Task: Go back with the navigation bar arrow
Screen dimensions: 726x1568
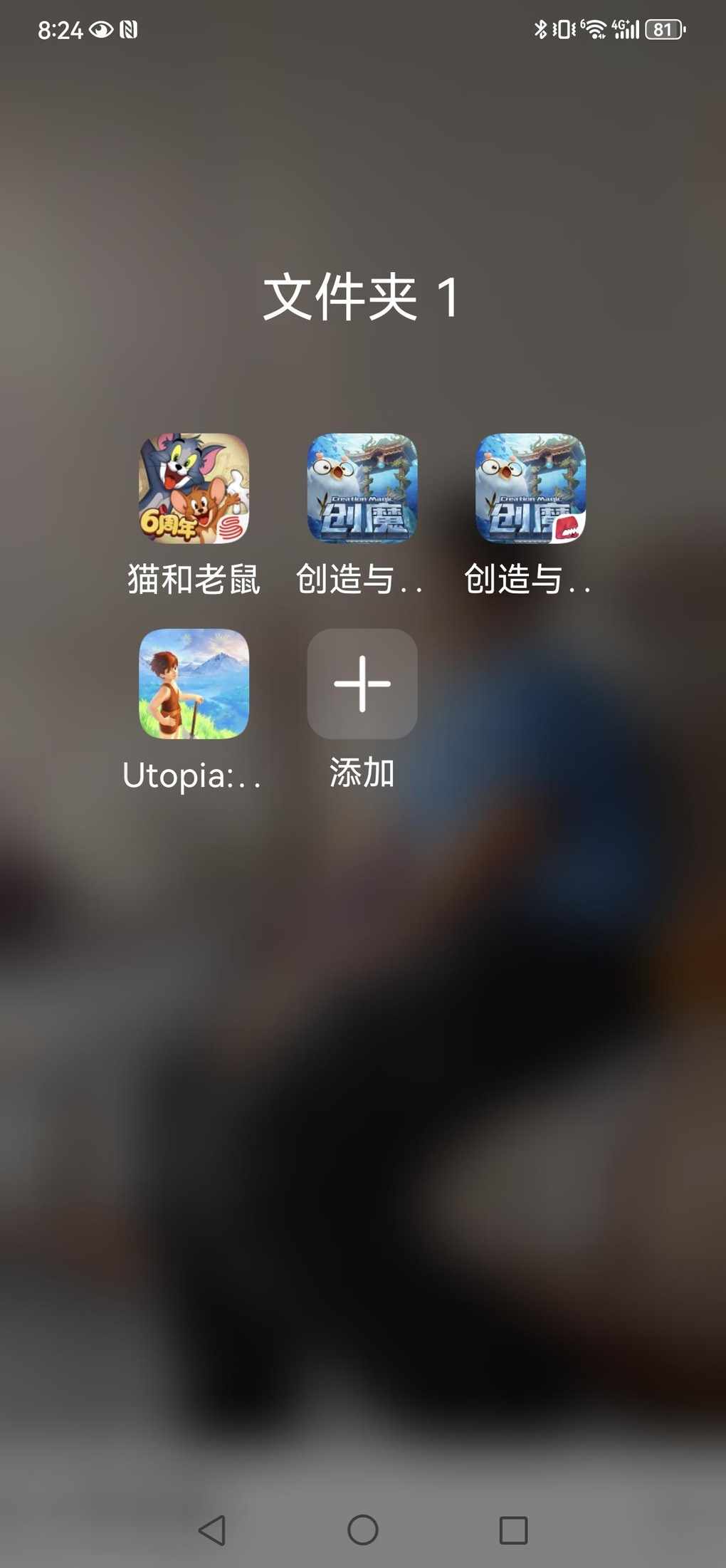Action: pyautogui.click(x=212, y=1530)
